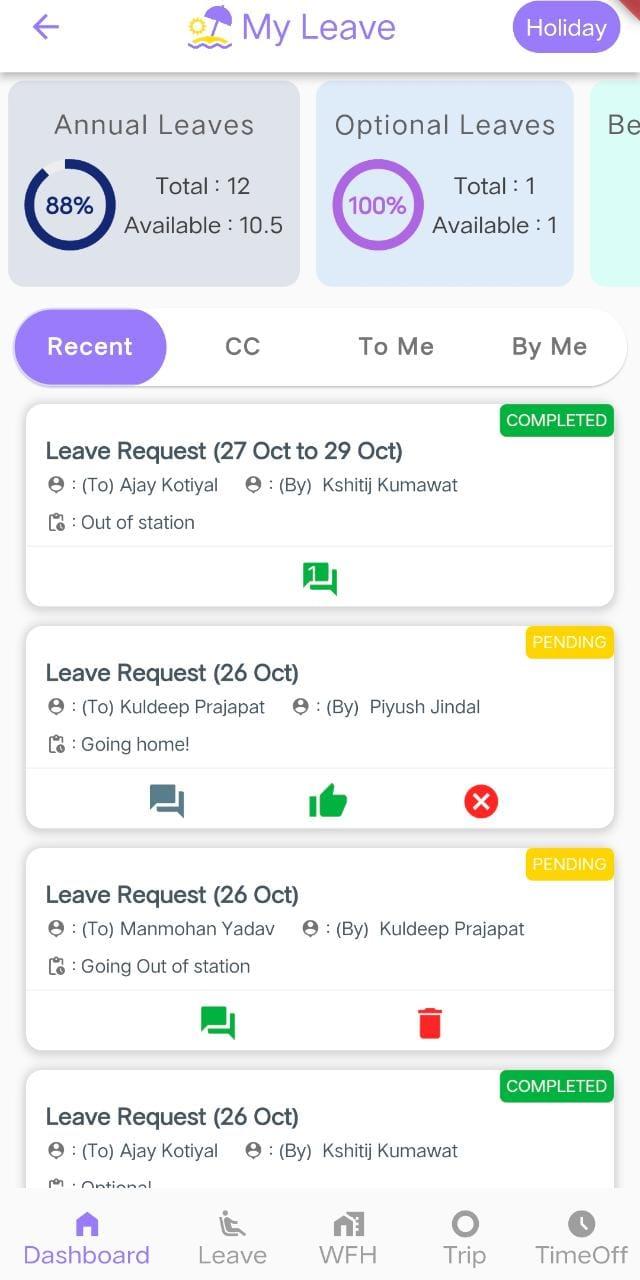Viewport: 640px width, 1280px height.
Task: Go to the Trip tab
Action: [465, 1239]
